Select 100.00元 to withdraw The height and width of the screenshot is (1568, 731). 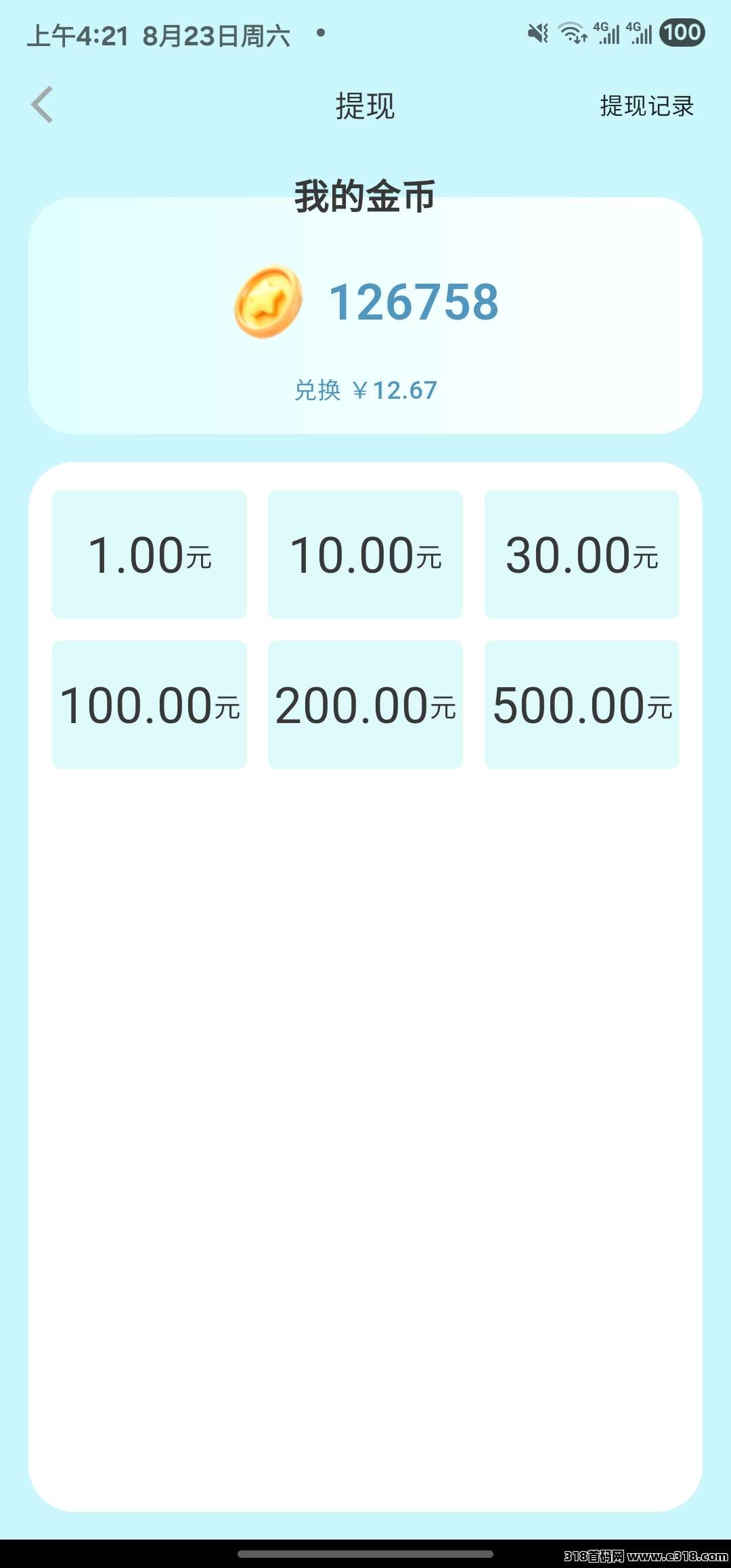click(x=150, y=705)
